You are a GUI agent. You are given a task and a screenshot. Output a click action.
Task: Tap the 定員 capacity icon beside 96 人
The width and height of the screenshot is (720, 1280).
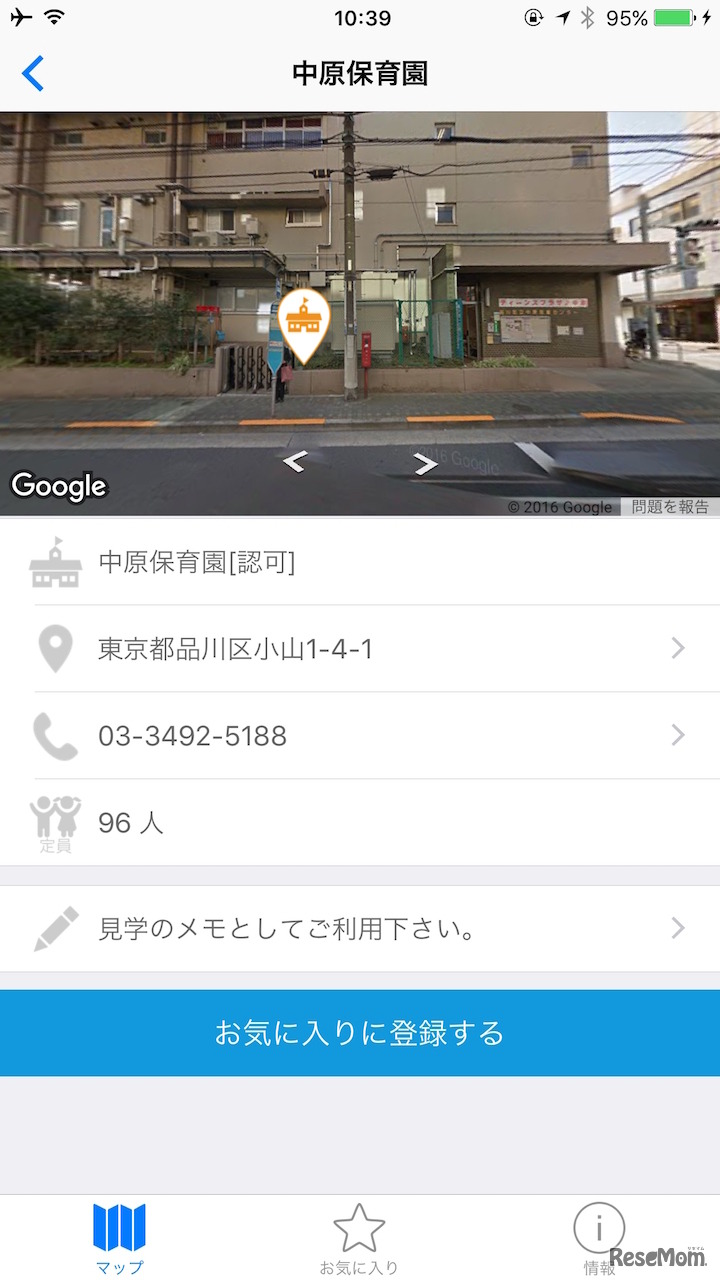pos(56,822)
